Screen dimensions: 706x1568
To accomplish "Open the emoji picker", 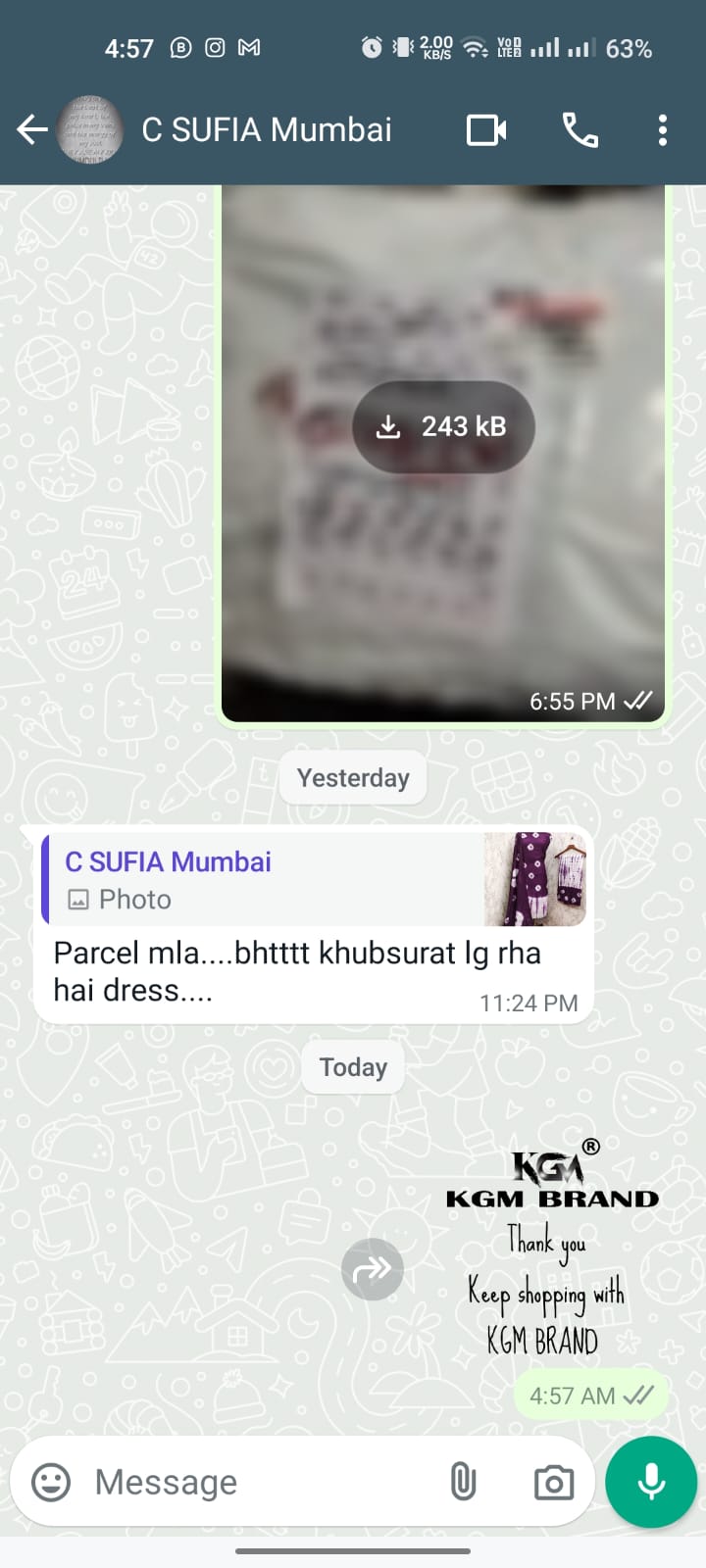I will [51, 1482].
